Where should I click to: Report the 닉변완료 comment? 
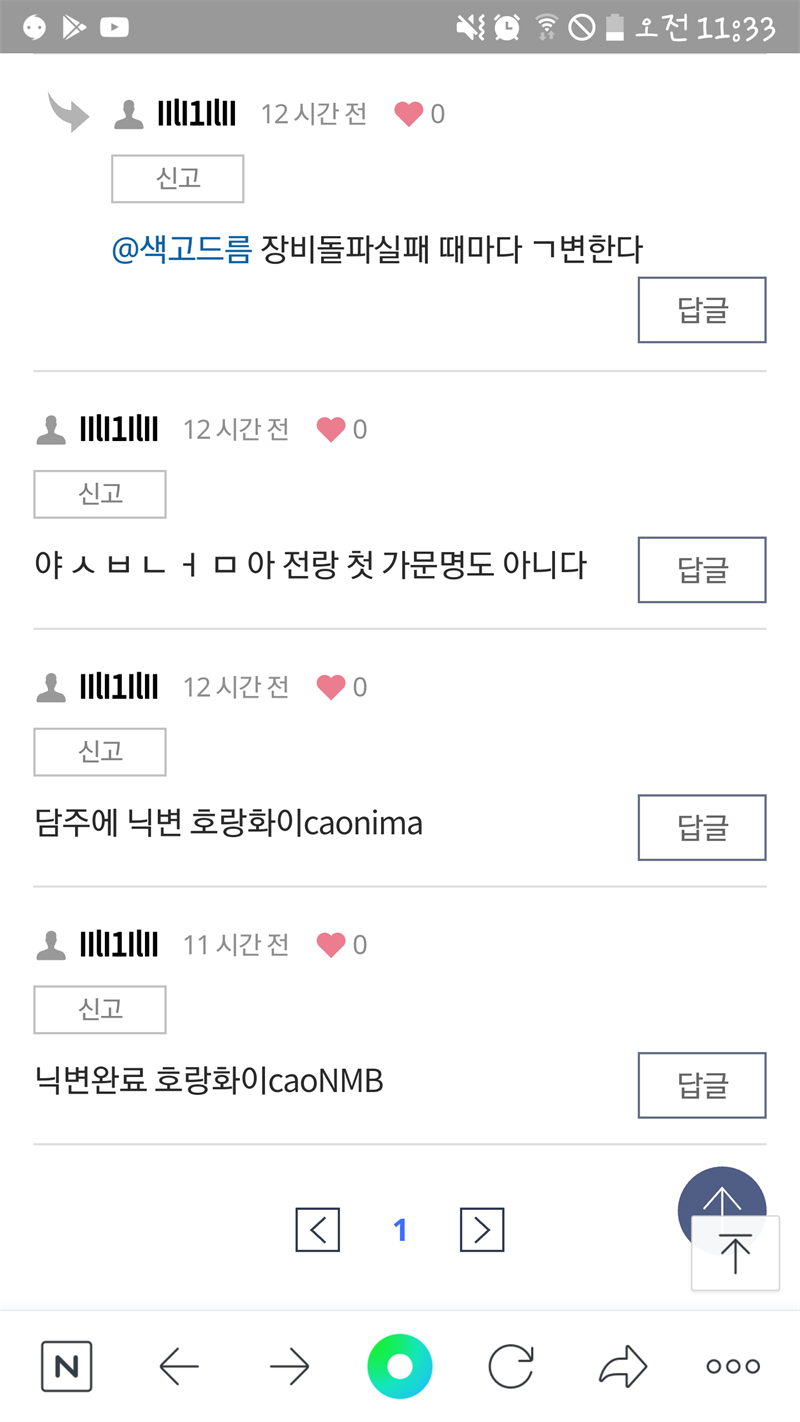click(x=100, y=1010)
